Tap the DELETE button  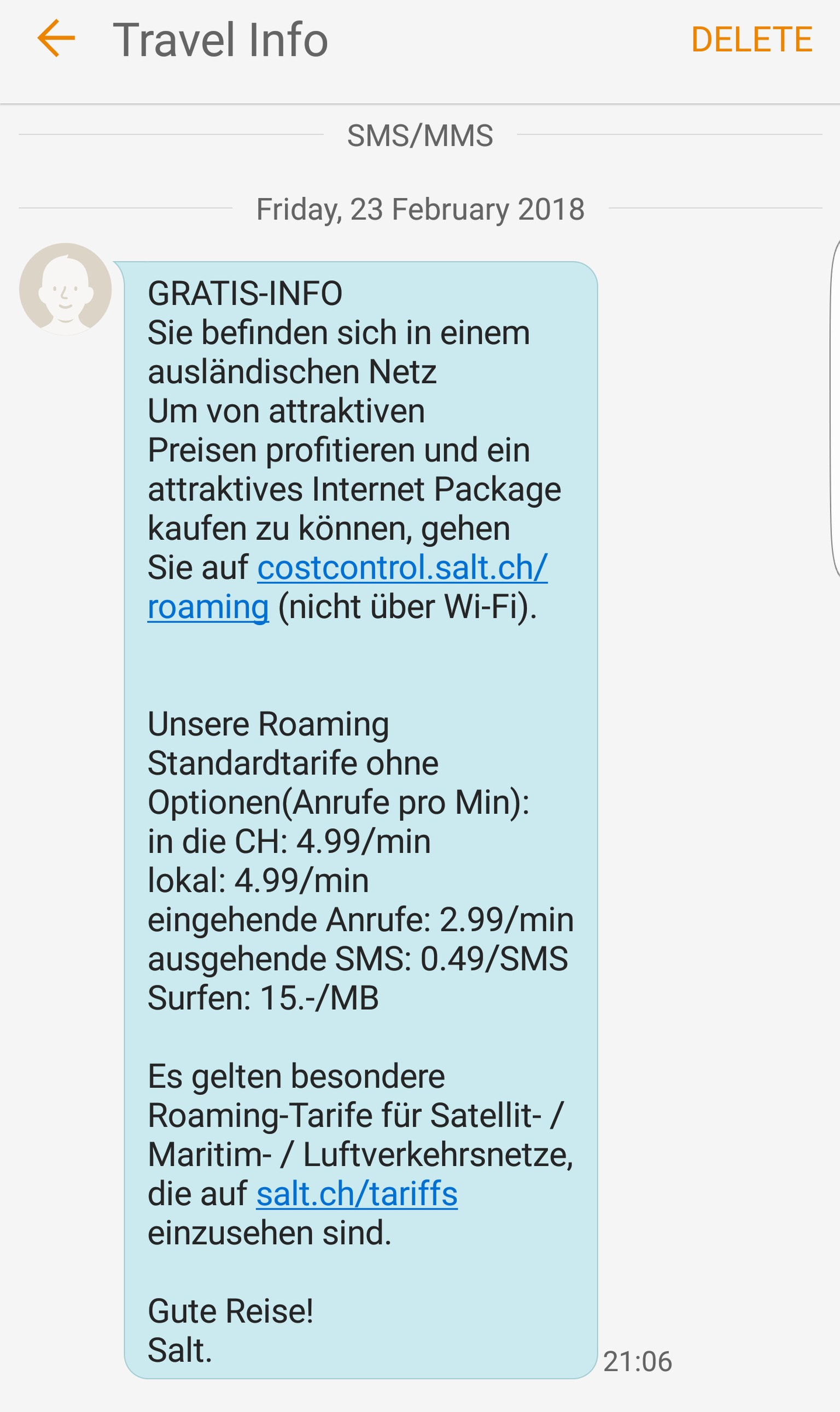click(751, 39)
